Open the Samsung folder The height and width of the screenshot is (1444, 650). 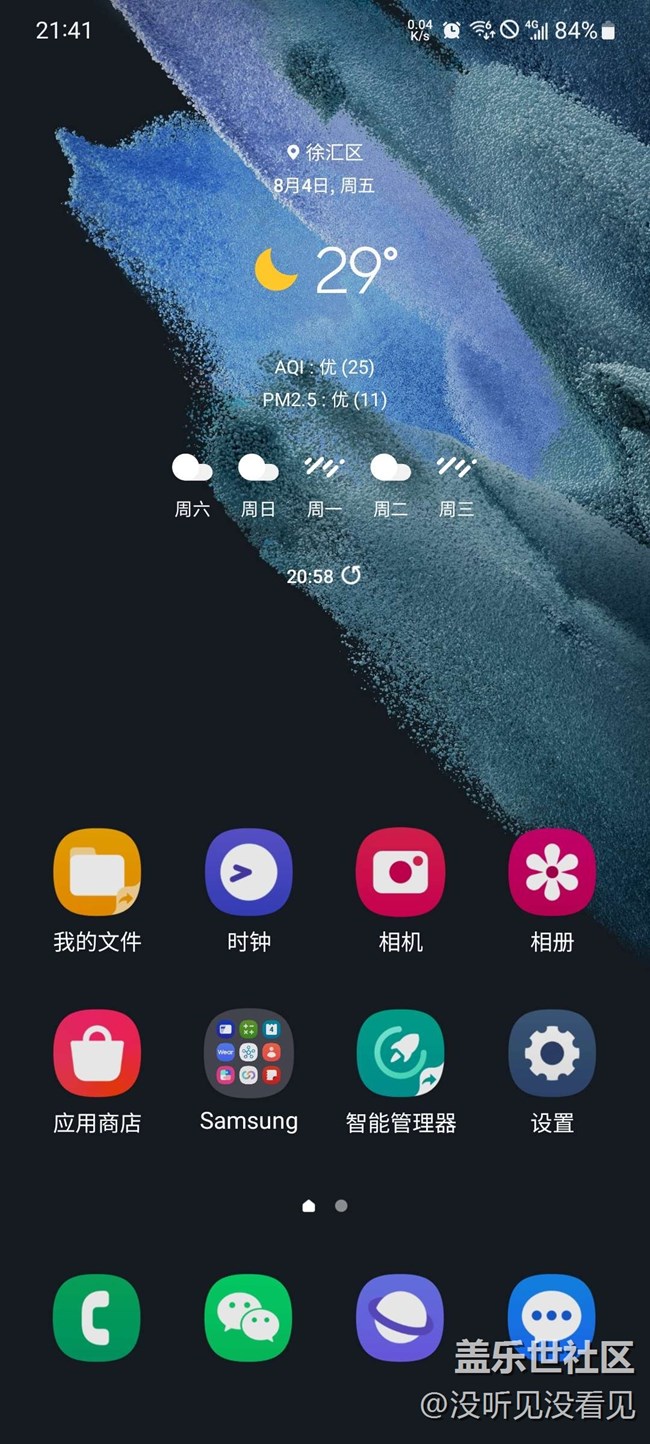[x=249, y=1053]
